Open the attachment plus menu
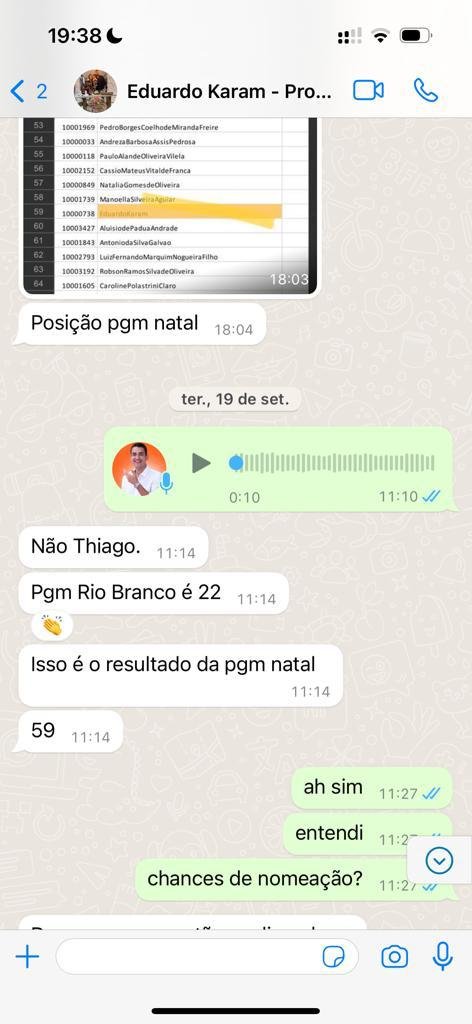Image resolution: width=472 pixels, height=1024 pixels. click(27, 957)
